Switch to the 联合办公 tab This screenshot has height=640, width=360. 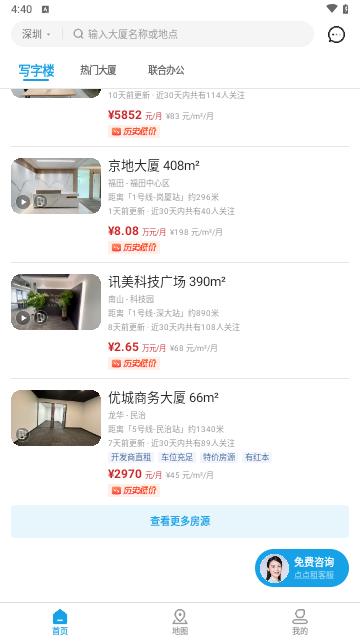pos(166,70)
